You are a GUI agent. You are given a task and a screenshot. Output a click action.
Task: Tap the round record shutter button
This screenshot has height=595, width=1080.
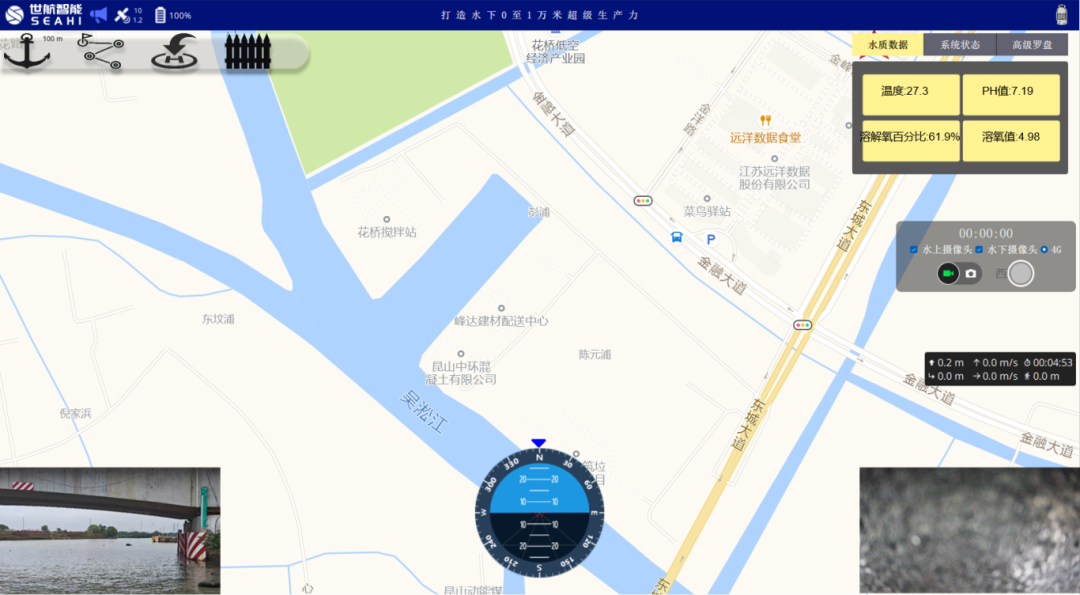click(x=1020, y=273)
